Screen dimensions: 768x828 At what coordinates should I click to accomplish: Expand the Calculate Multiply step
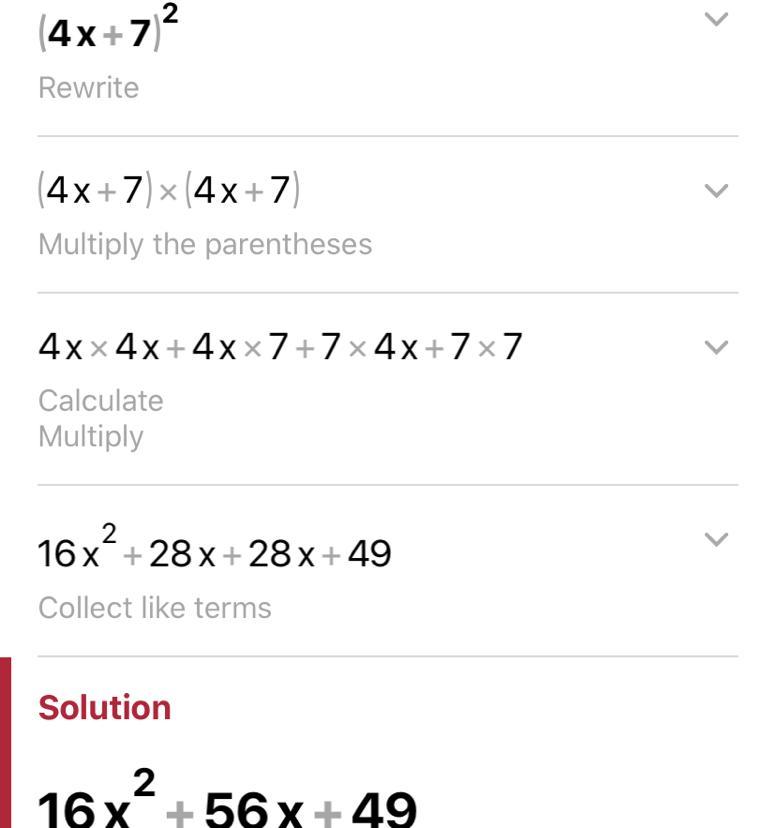pyautogui.click(x=715, y=347)
